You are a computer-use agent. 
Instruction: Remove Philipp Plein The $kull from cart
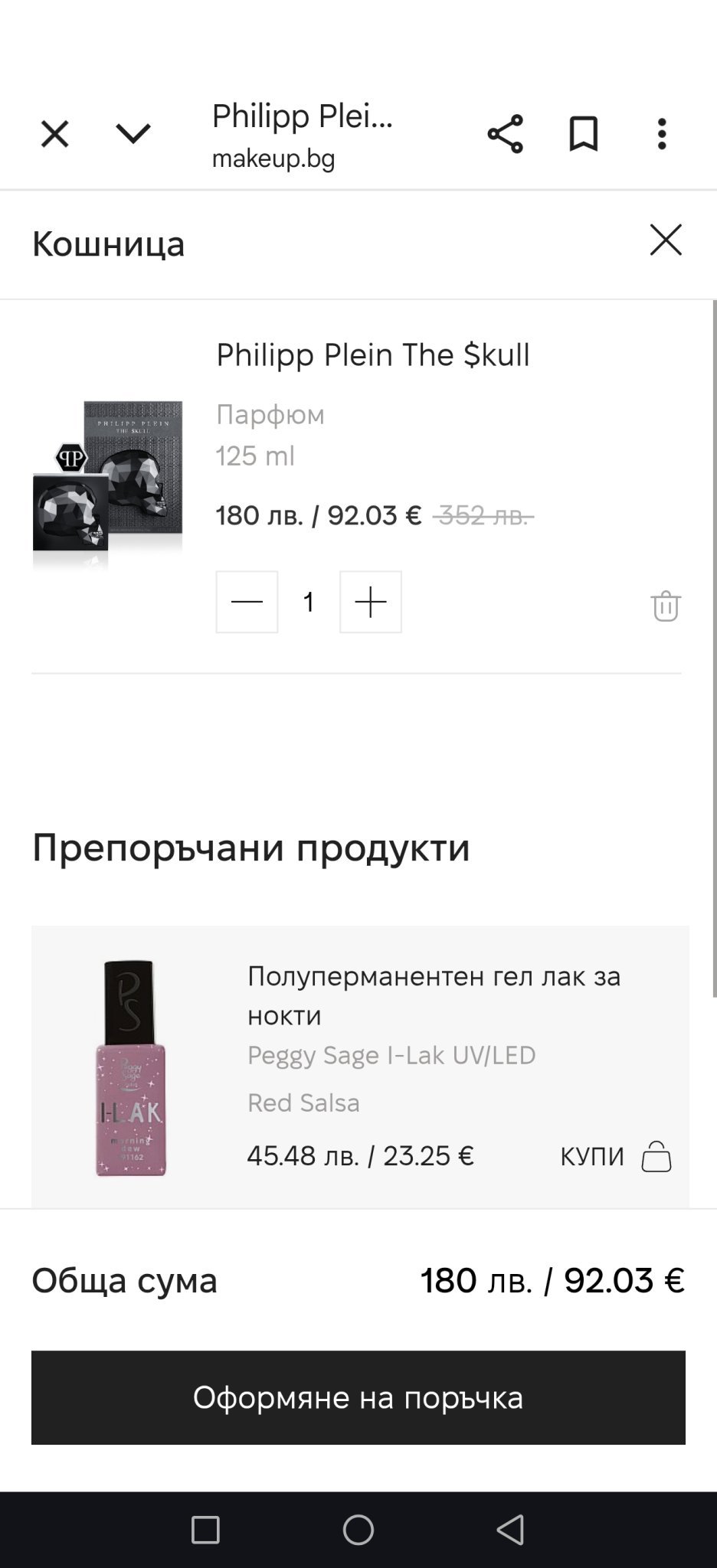click(x=665, y=606)
